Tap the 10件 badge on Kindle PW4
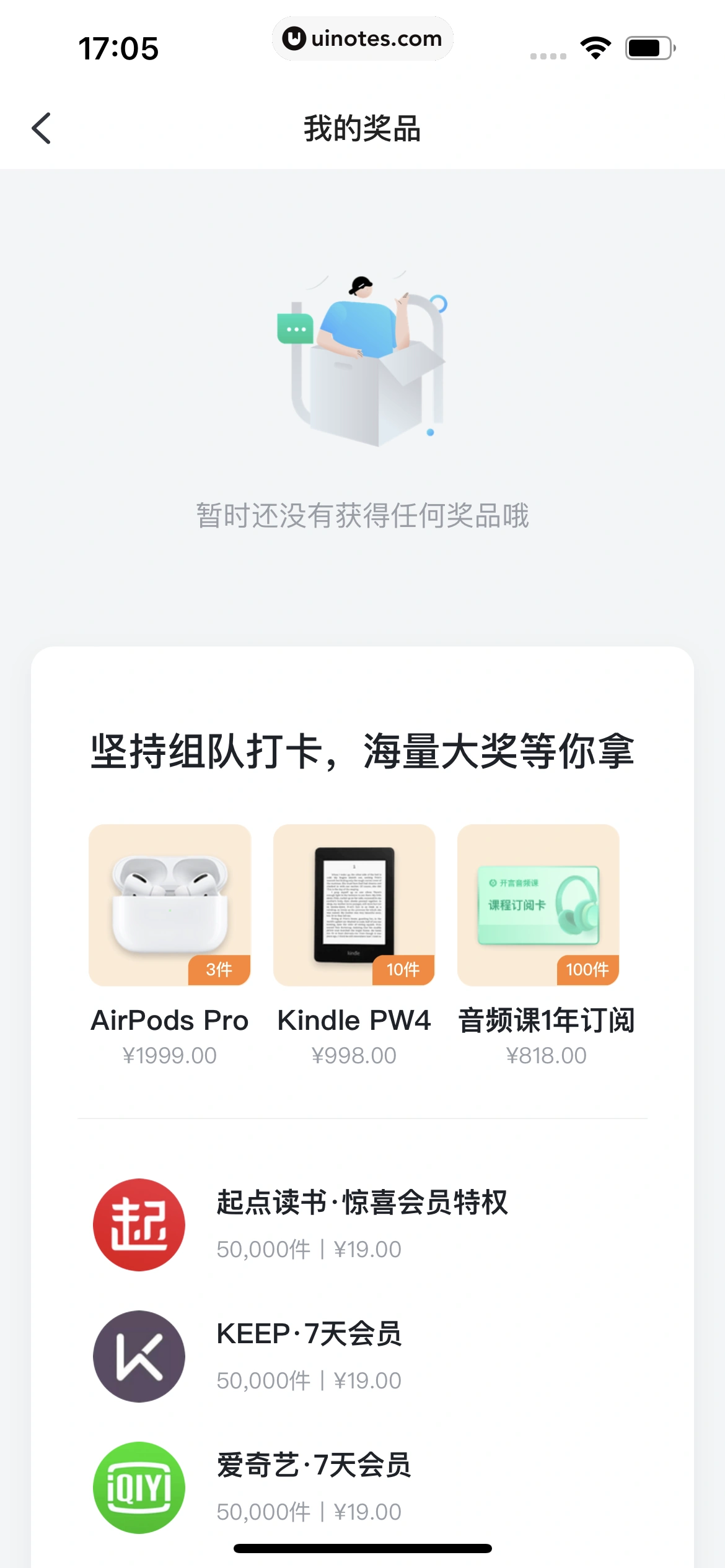Screen dimensions: 725x1568 point(402,970)
